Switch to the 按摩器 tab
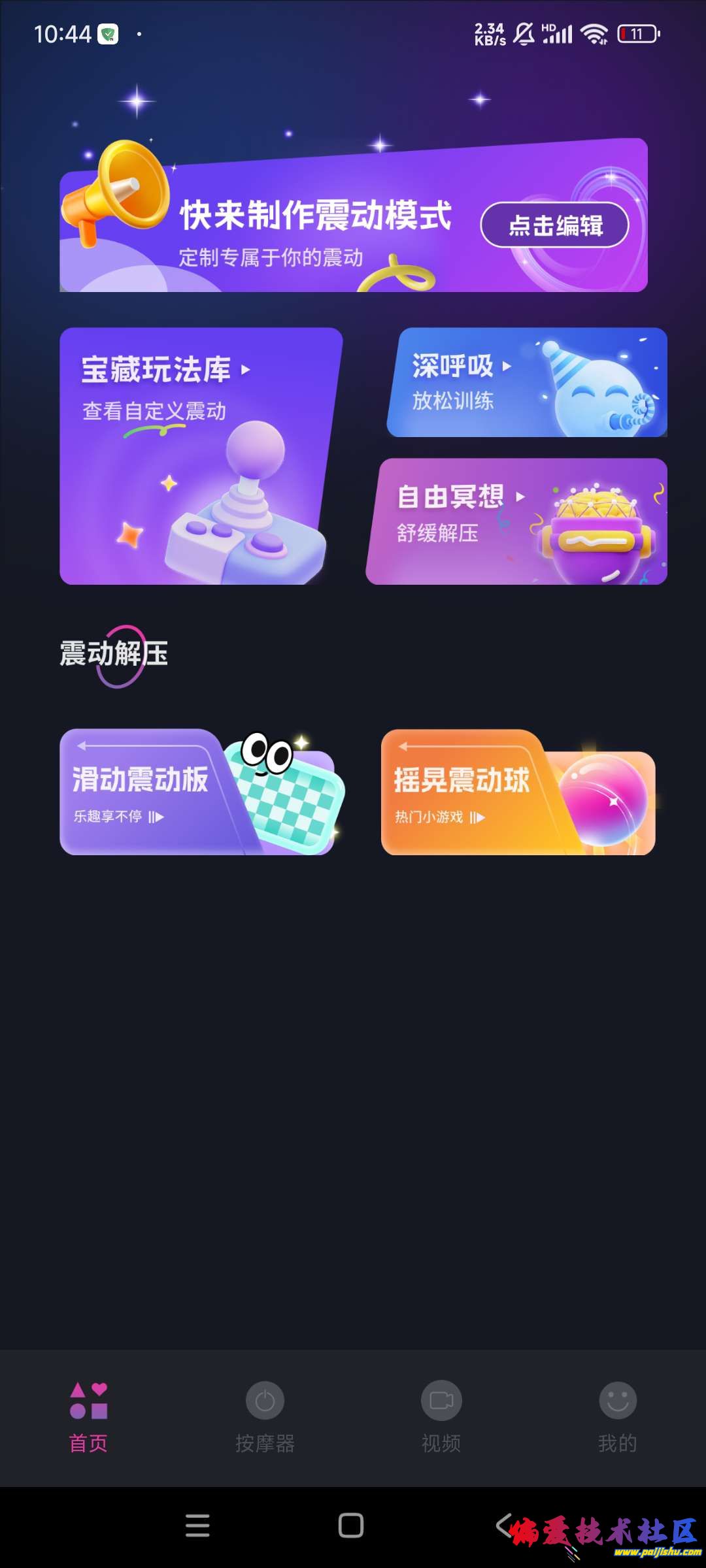The height and width of the screenshot is (1568, 706). [x=265, y=1414]
